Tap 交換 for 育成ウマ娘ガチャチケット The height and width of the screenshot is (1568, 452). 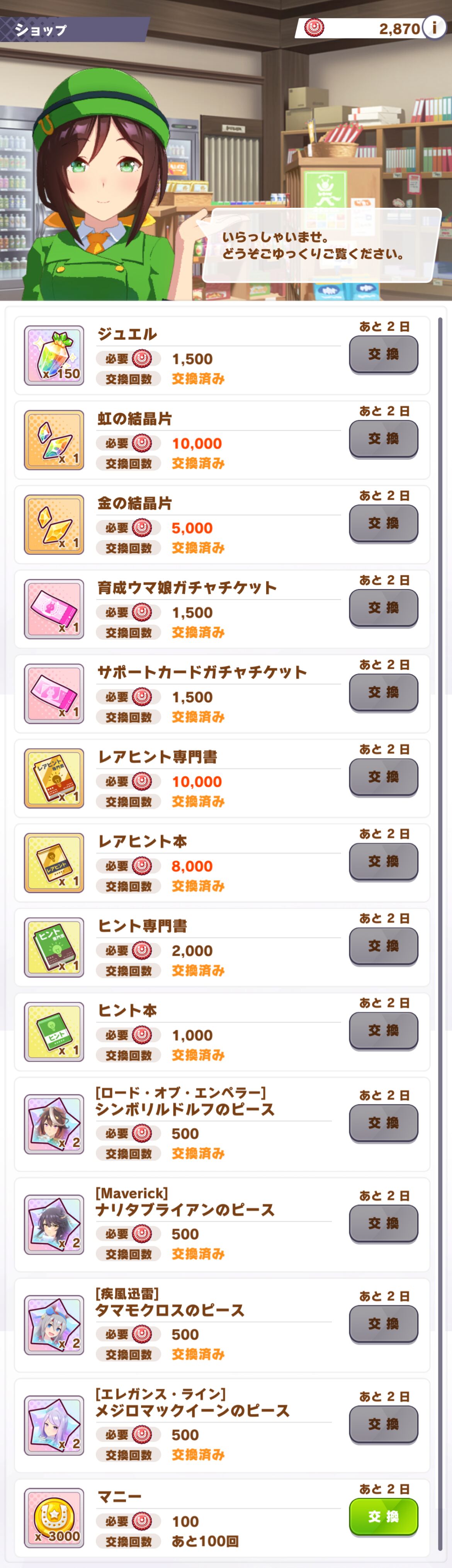[x=383, y=608]
